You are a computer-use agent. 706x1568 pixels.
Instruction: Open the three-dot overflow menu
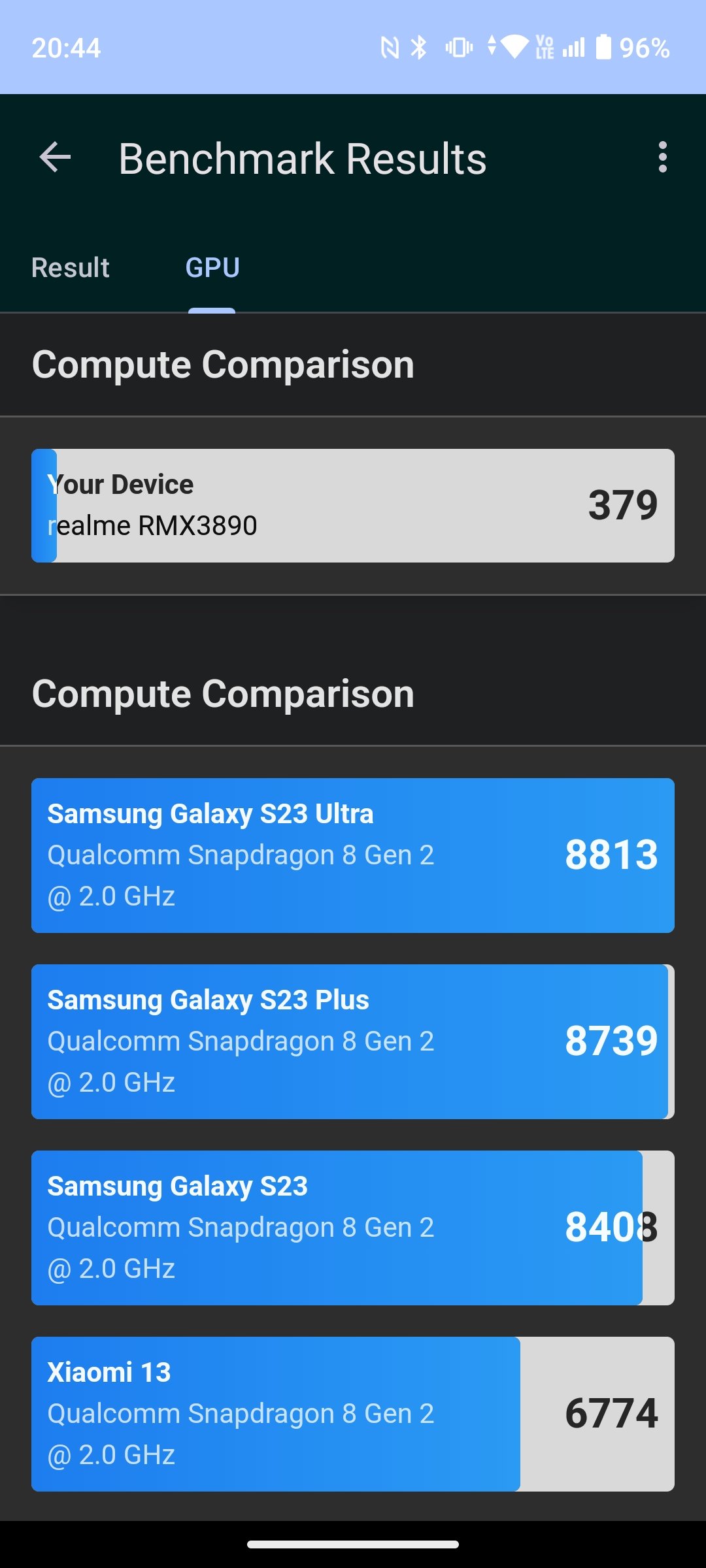663,157
